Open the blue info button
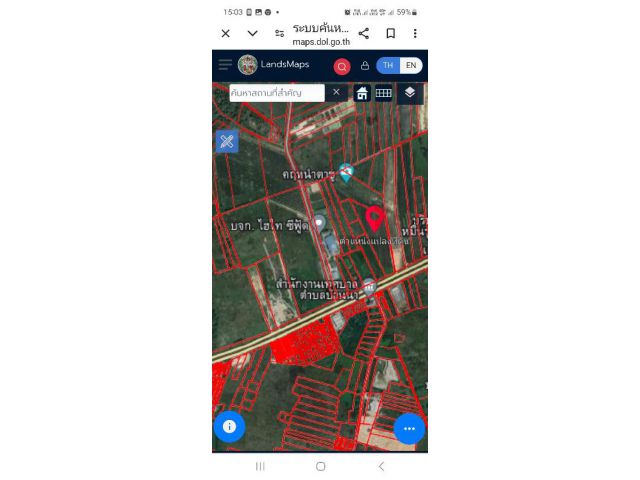640x480 pixels. coord(229,426)
